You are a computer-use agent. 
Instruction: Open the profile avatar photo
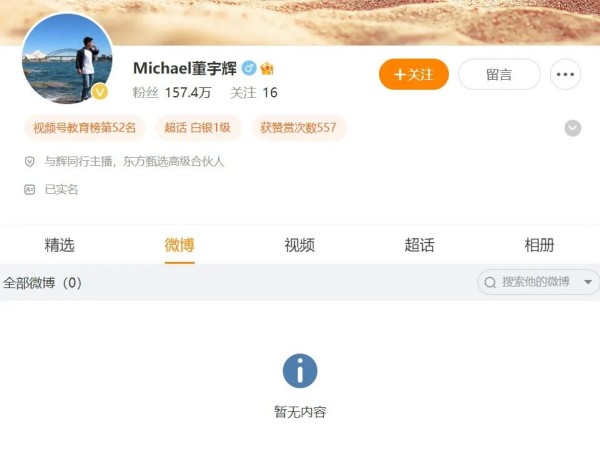coord(67,59)
